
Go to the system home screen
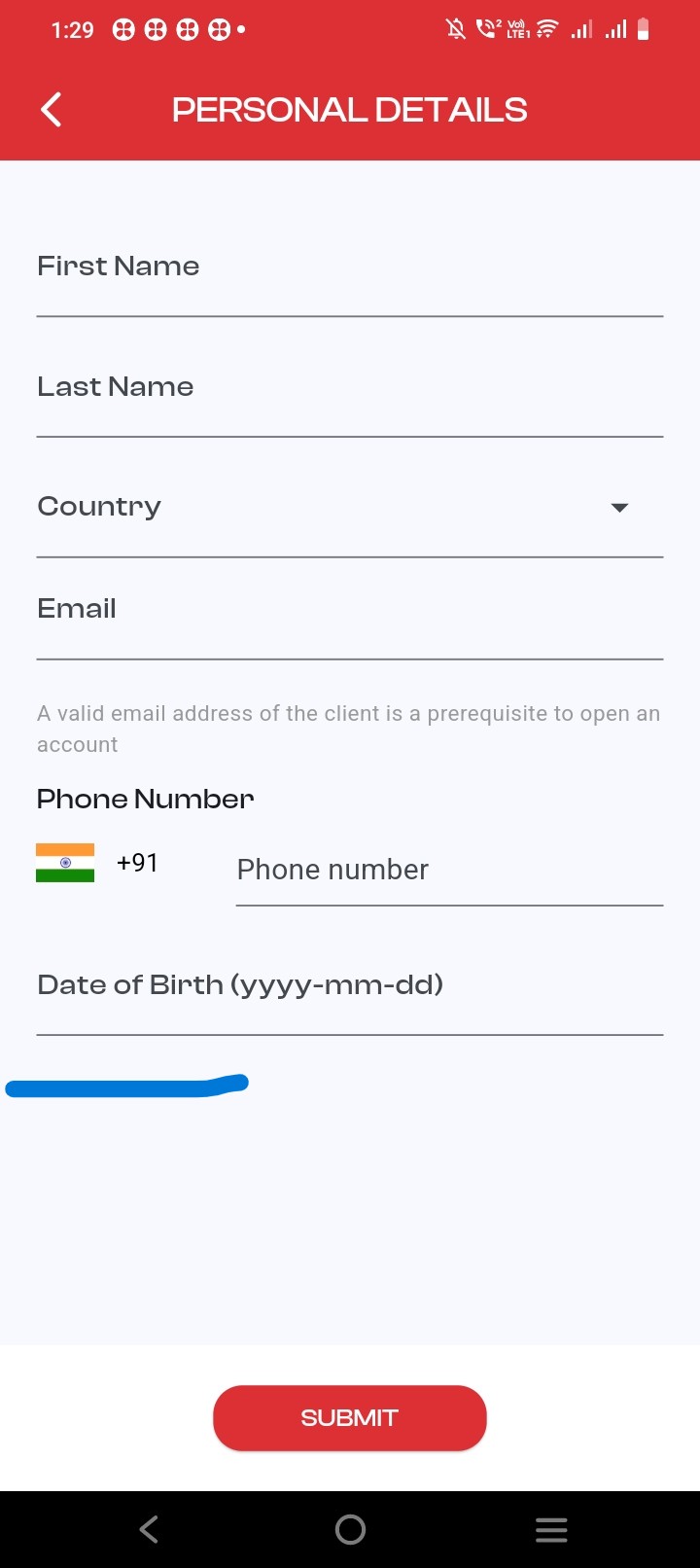click(350, 1530)
